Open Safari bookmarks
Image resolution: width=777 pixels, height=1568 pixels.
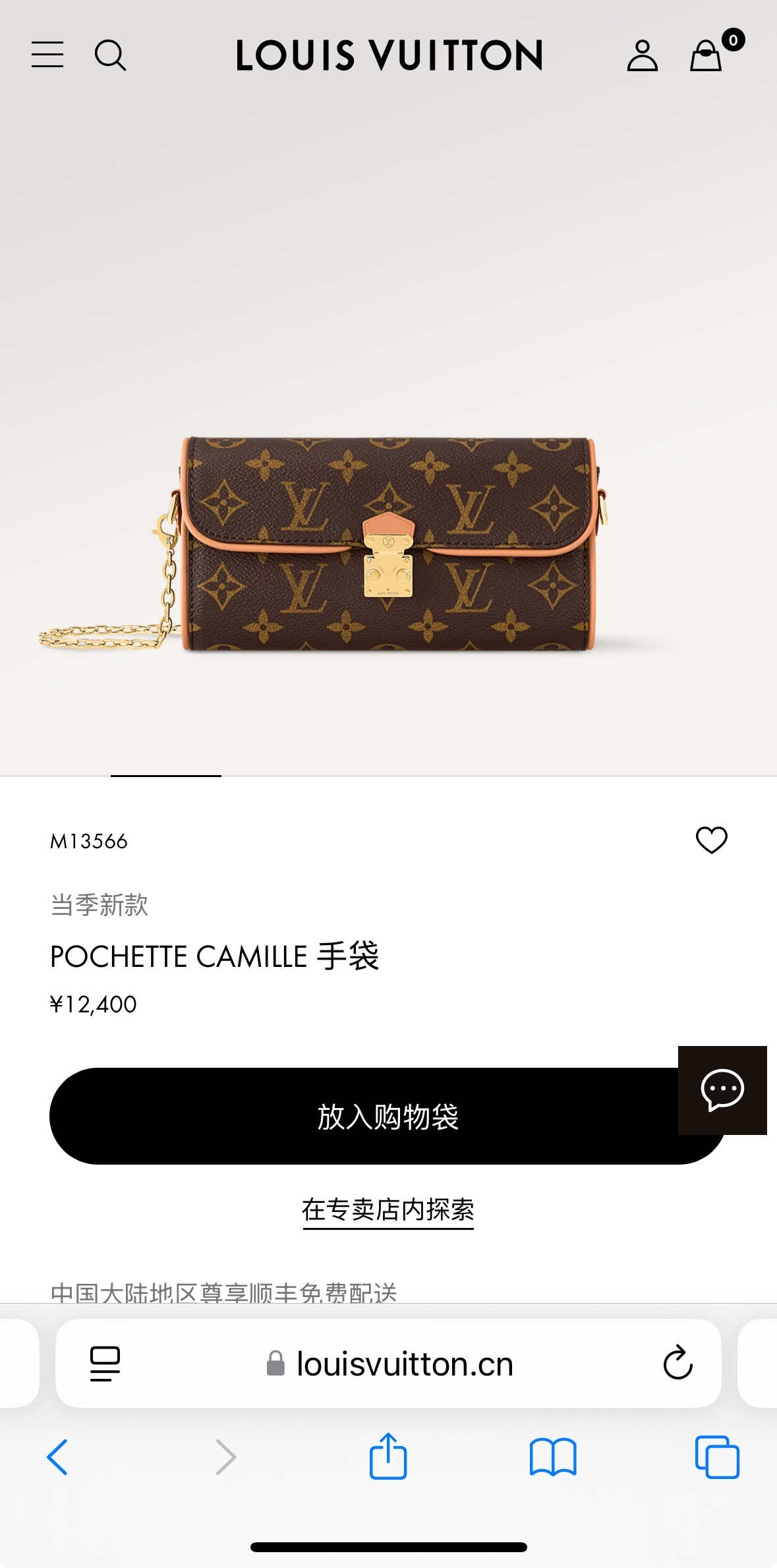(553, 1457)
